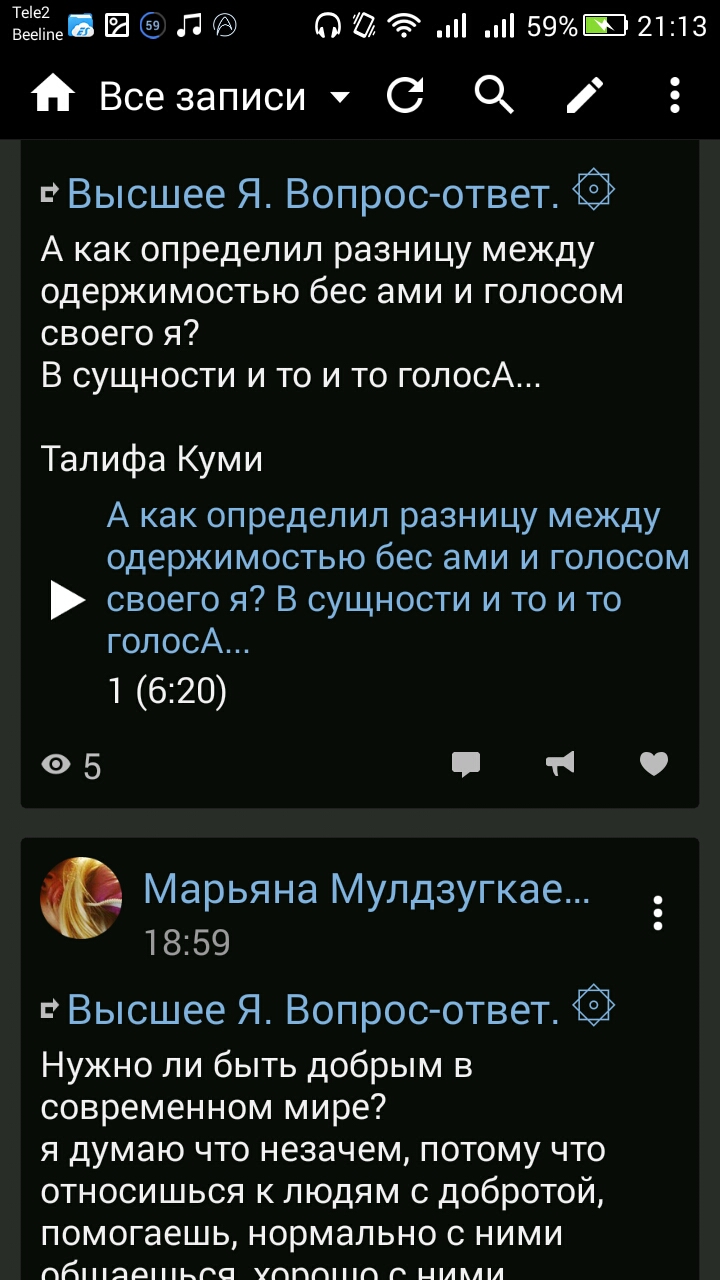This screenshot has height=1280, width=720.
Task: Play the audio track from Талифа Куми
Action: point(67,600)
